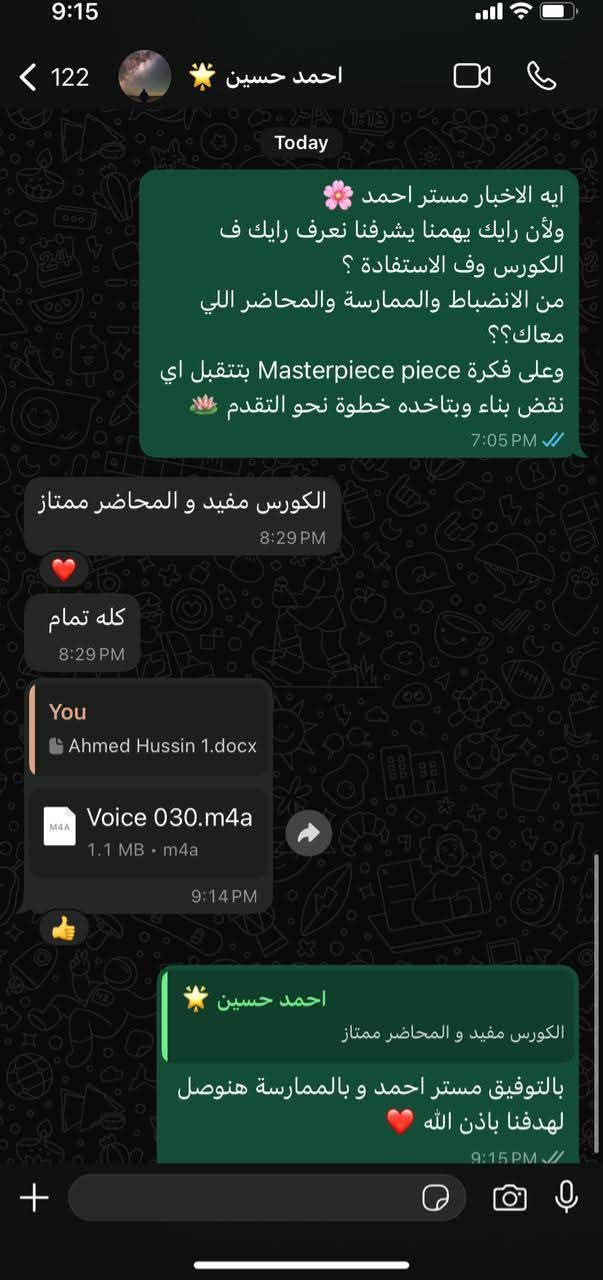Screen dimensions: 603x1280
Task: Open the attachment plus menu
Action: point(34,1198)
